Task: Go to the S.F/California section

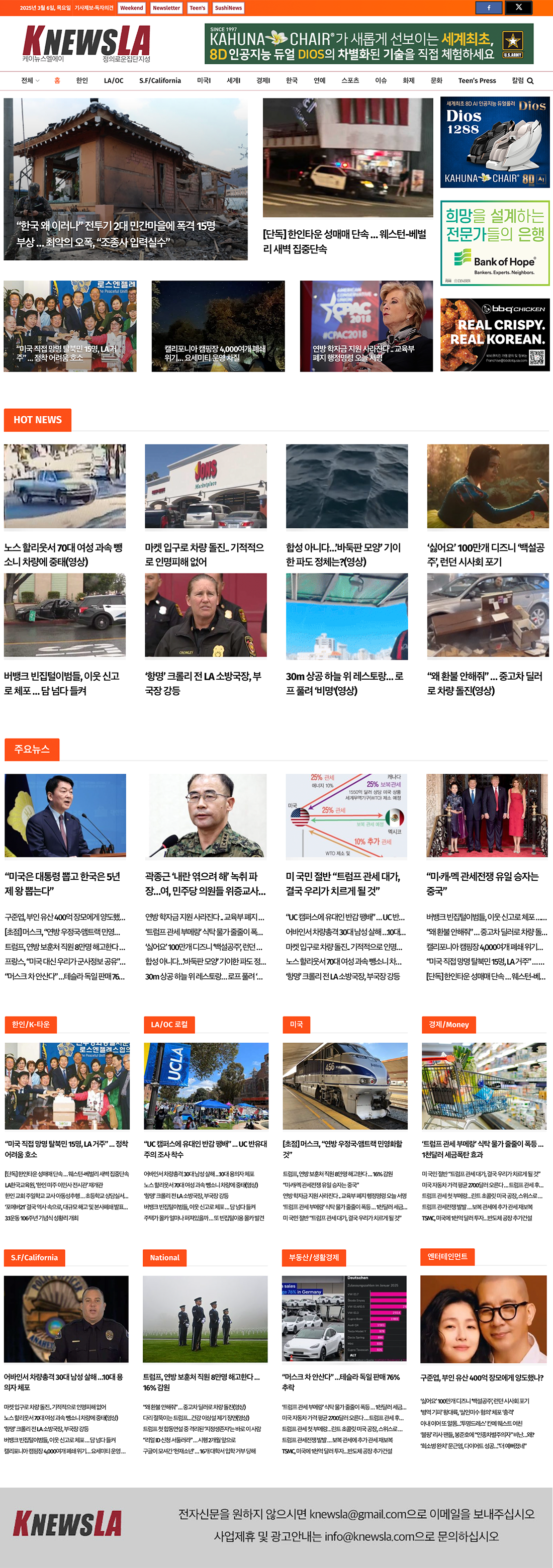Action: click(x=159, y=81)
